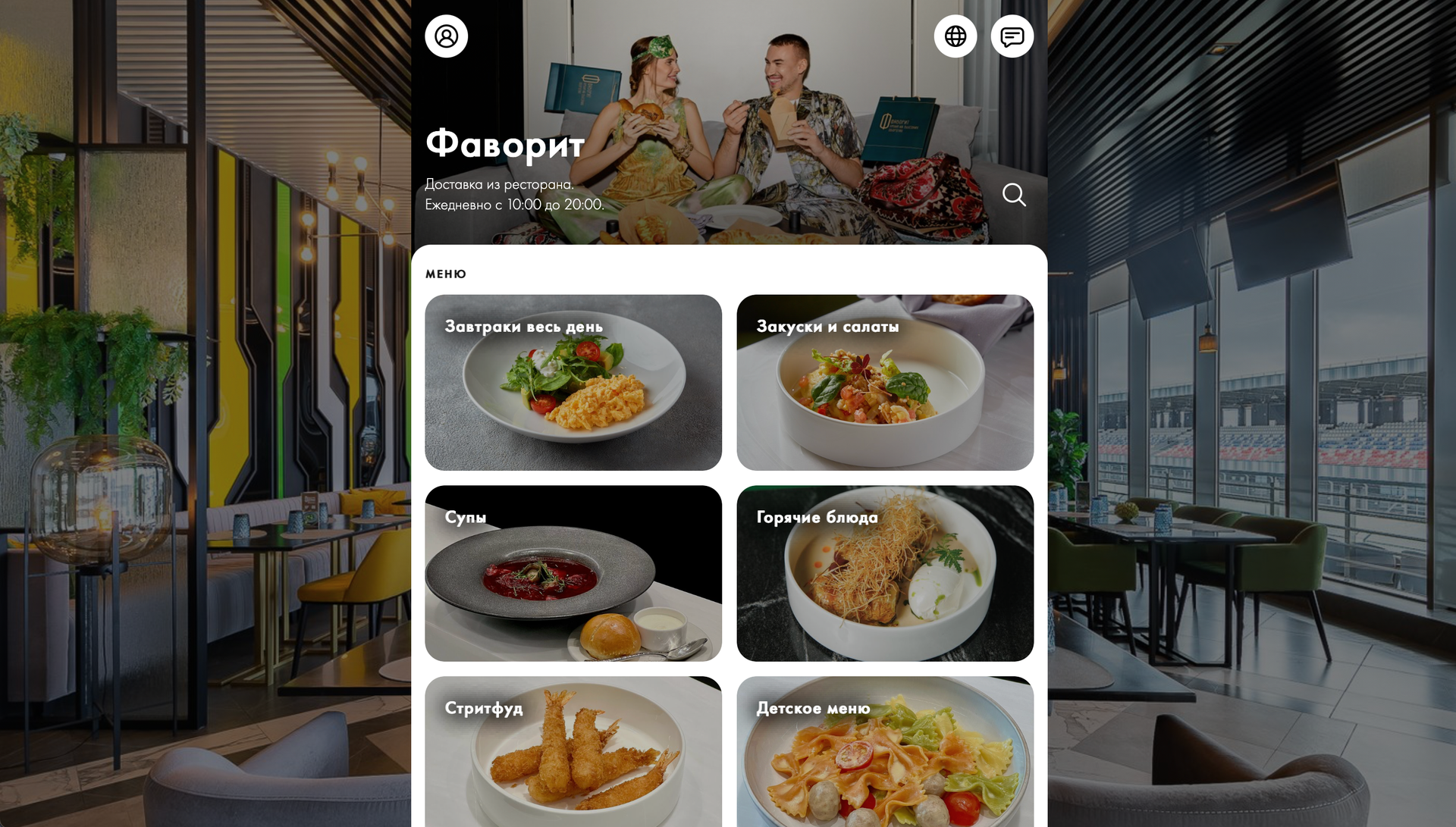Open the chat message icon
Image resolution: width=1456 pixels, height=827 pixels.
[x=1012, y=36]
